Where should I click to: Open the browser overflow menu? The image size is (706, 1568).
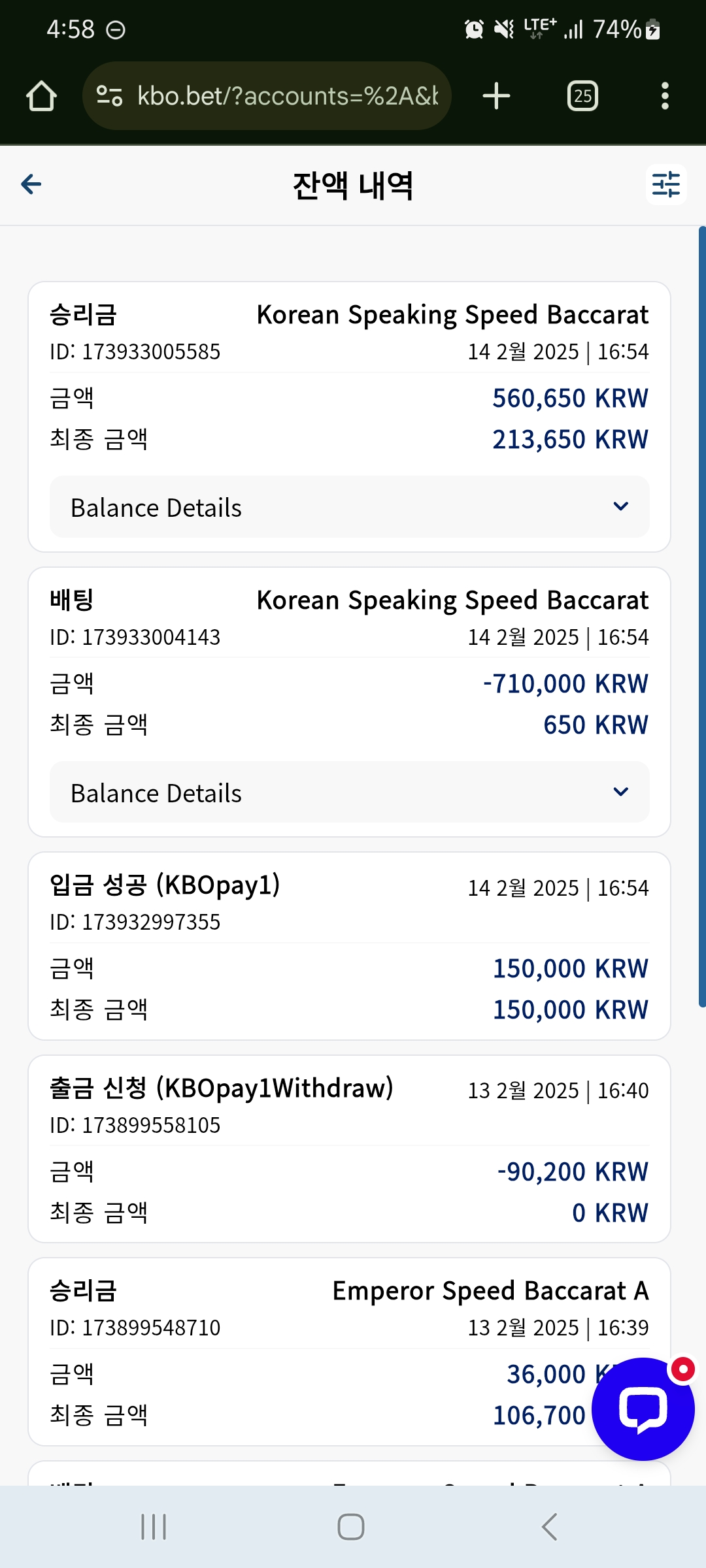(665, 96)
